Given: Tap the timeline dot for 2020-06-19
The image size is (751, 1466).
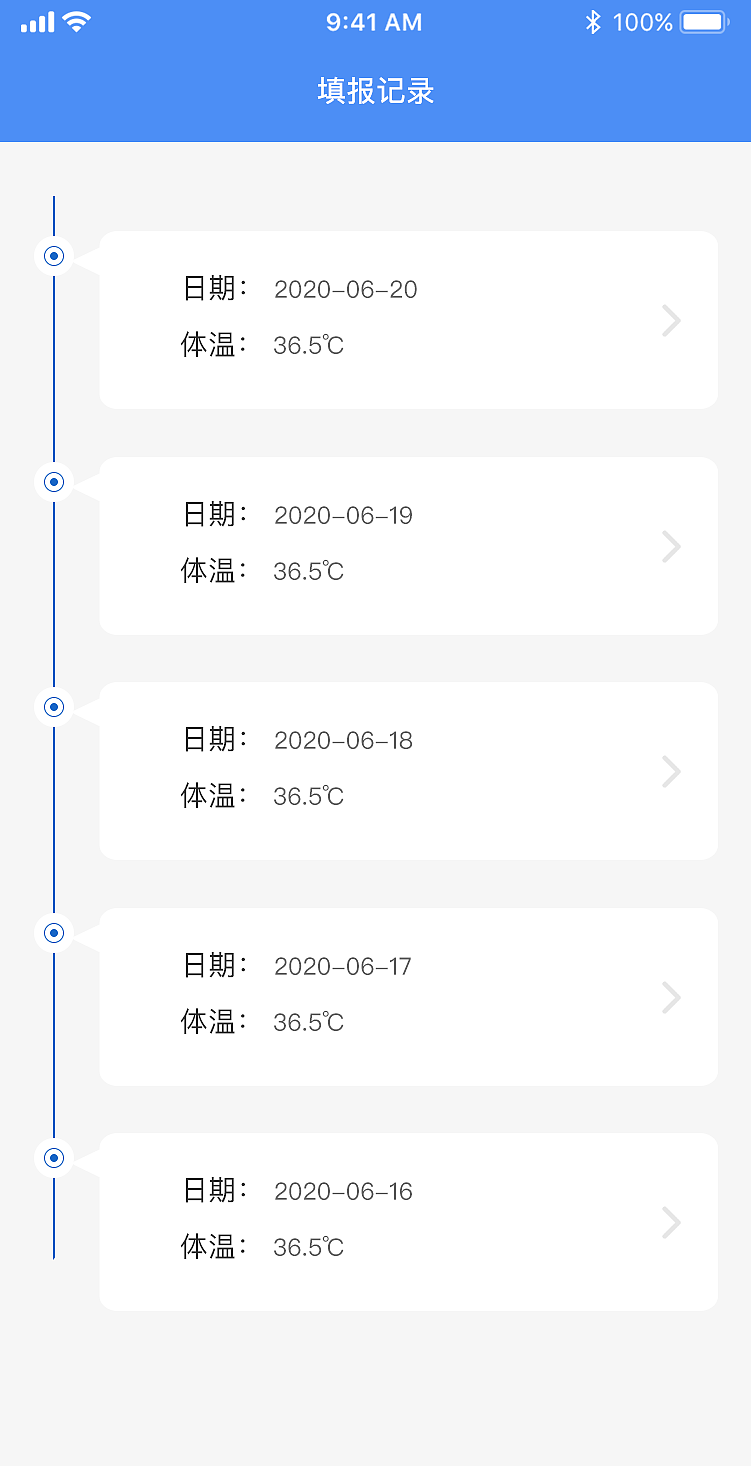Looking at the screenshot, I should (53, 482).
